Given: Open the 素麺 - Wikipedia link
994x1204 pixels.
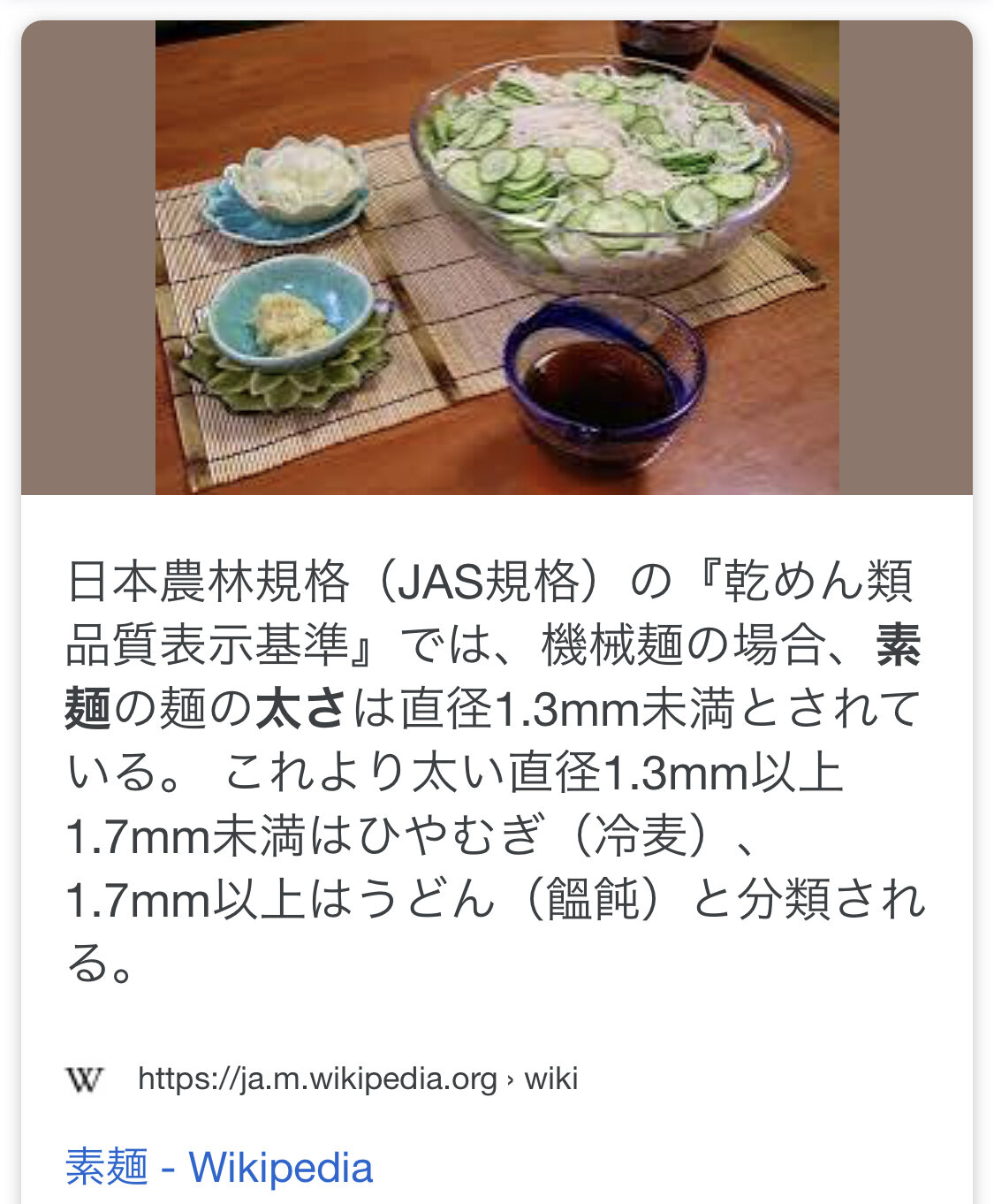Looking at the screenshot, I should coord(219,1167).
